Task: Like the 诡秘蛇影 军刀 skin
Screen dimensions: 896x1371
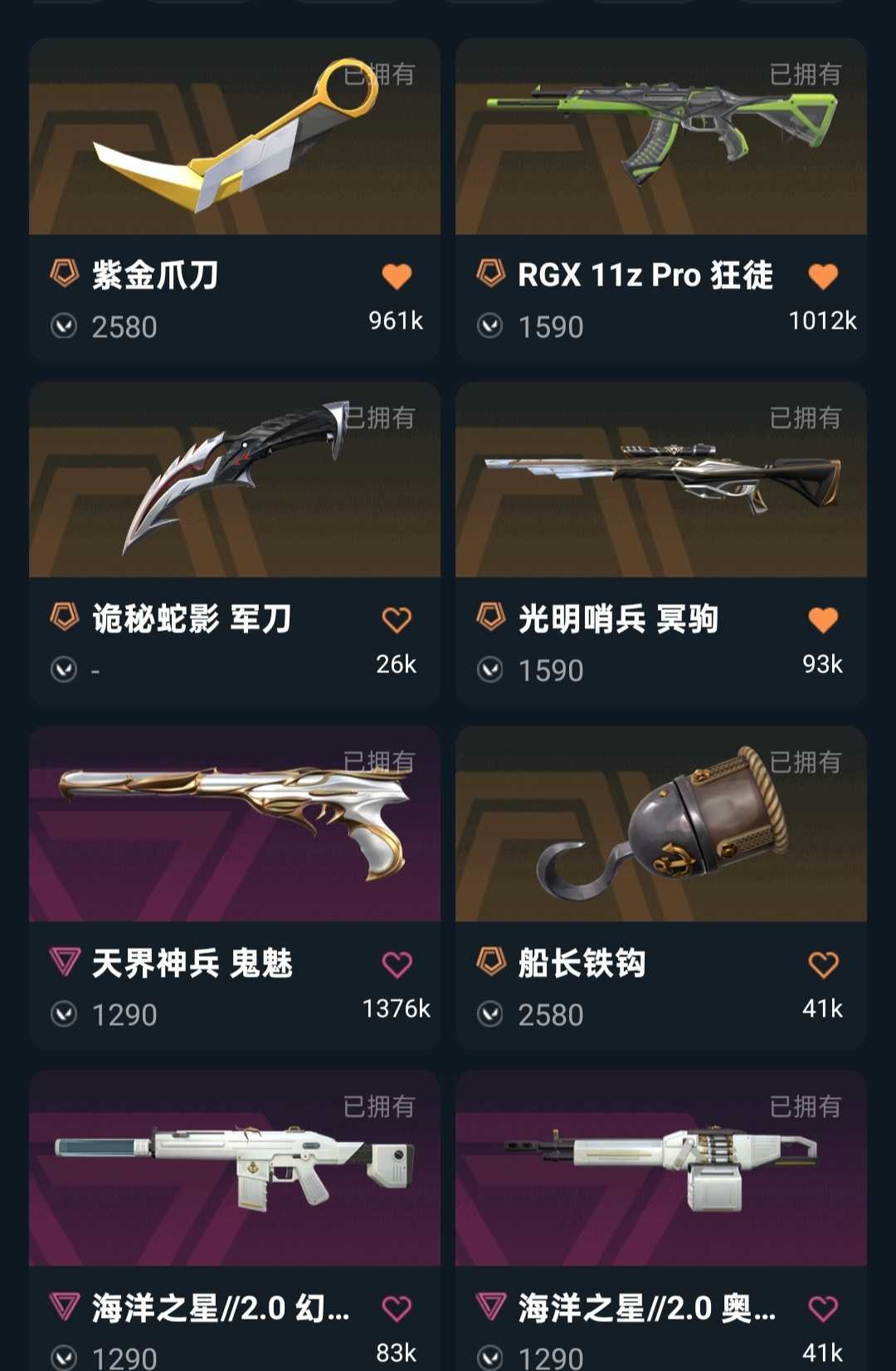Action: tap(397, 620)
